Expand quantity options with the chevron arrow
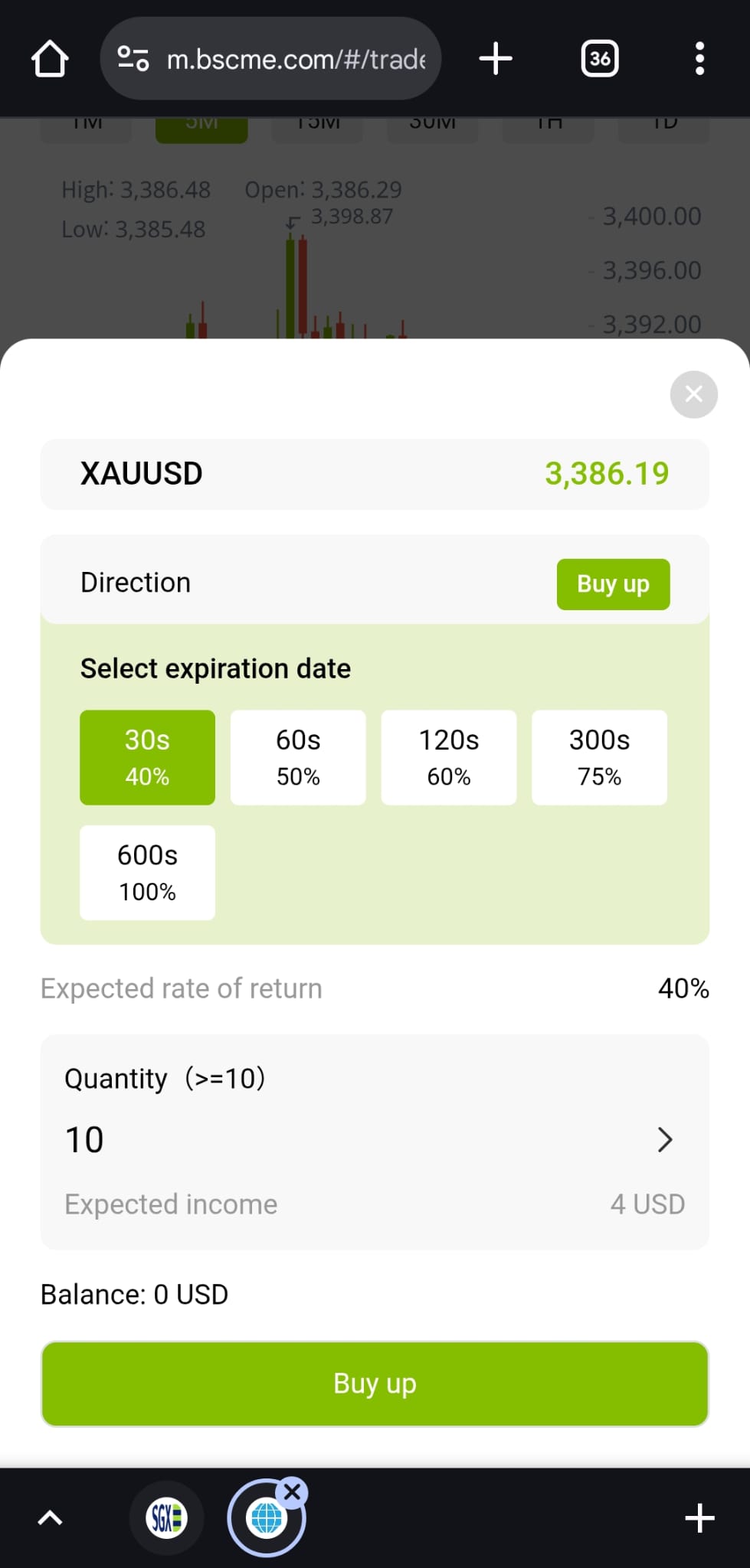The height and width of the screenshot is (1568, 750). click(x=665, y=1139)
